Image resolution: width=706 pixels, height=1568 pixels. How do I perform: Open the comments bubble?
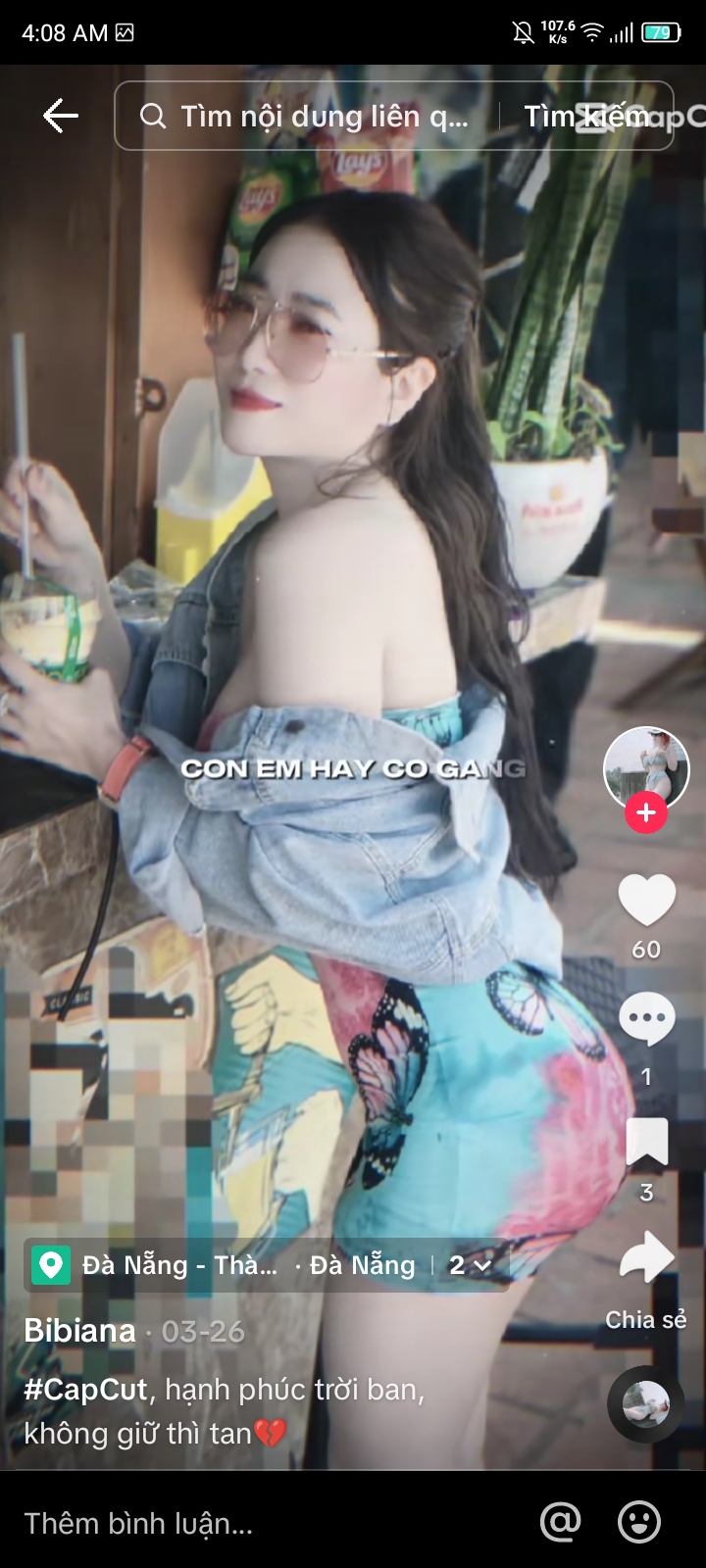coord(646,1019)
